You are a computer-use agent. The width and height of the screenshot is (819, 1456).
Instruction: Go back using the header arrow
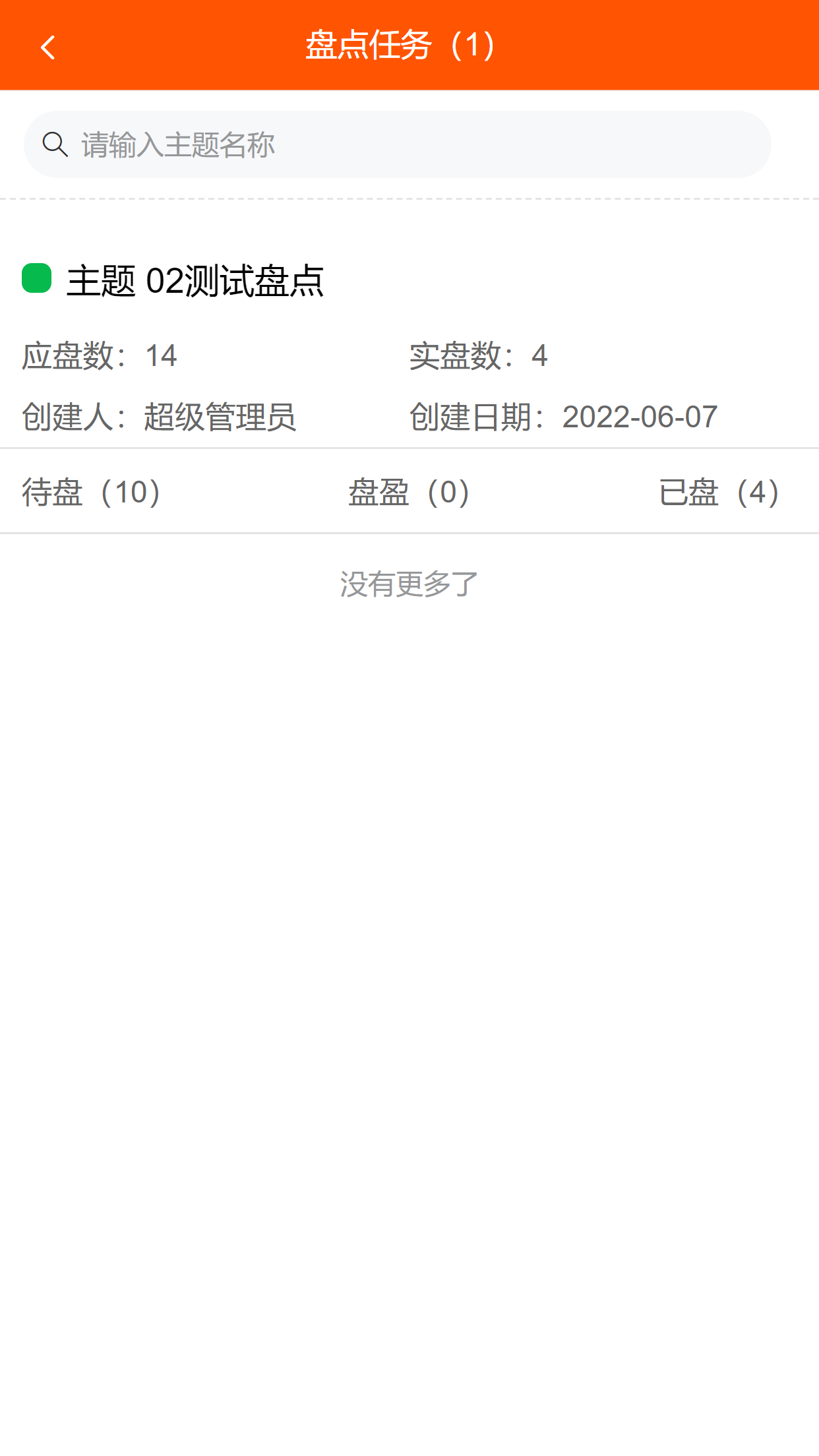(47, 47)
